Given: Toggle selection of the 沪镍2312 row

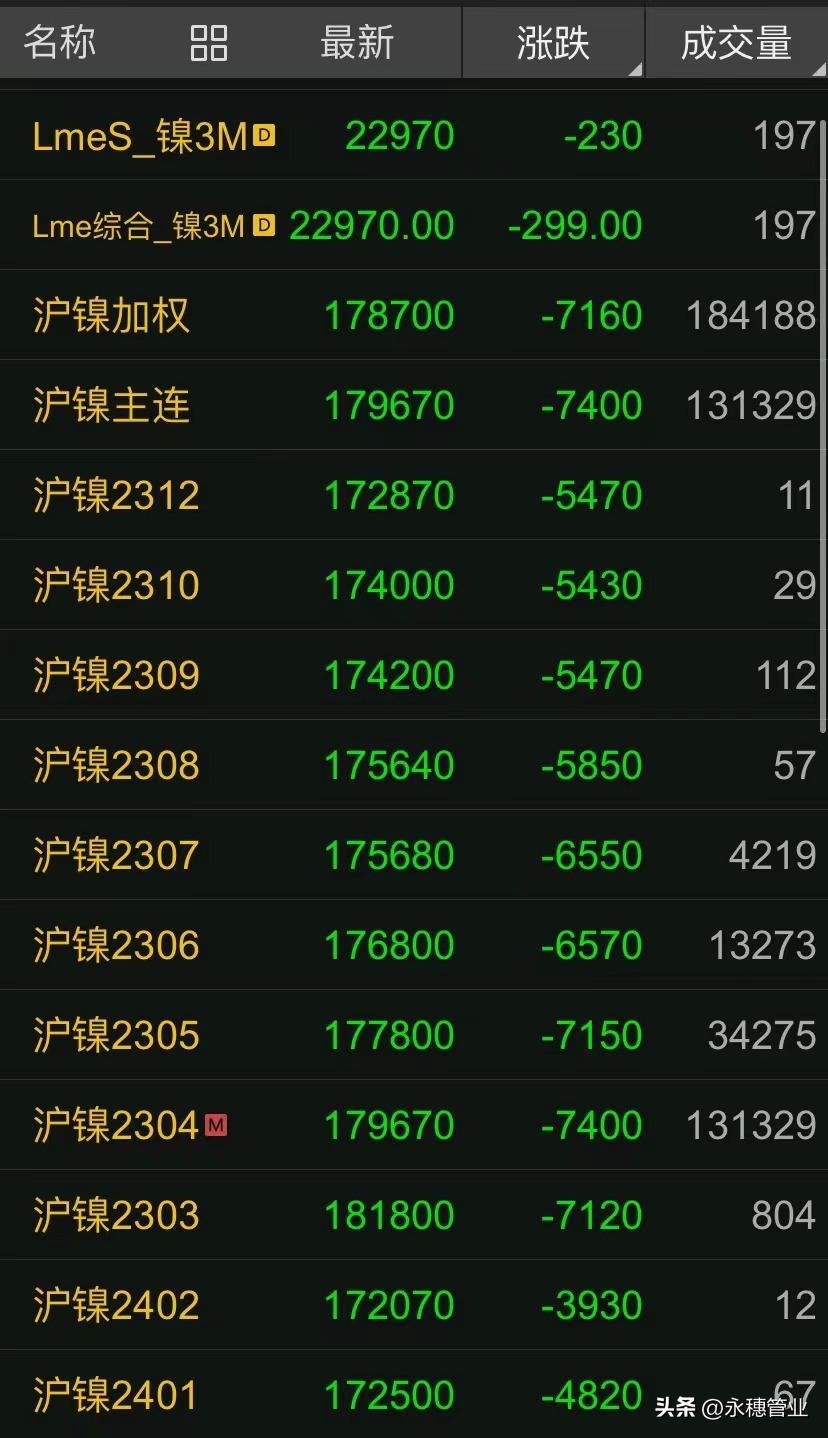Looking at the screenshot, I should tap(115, 494).
